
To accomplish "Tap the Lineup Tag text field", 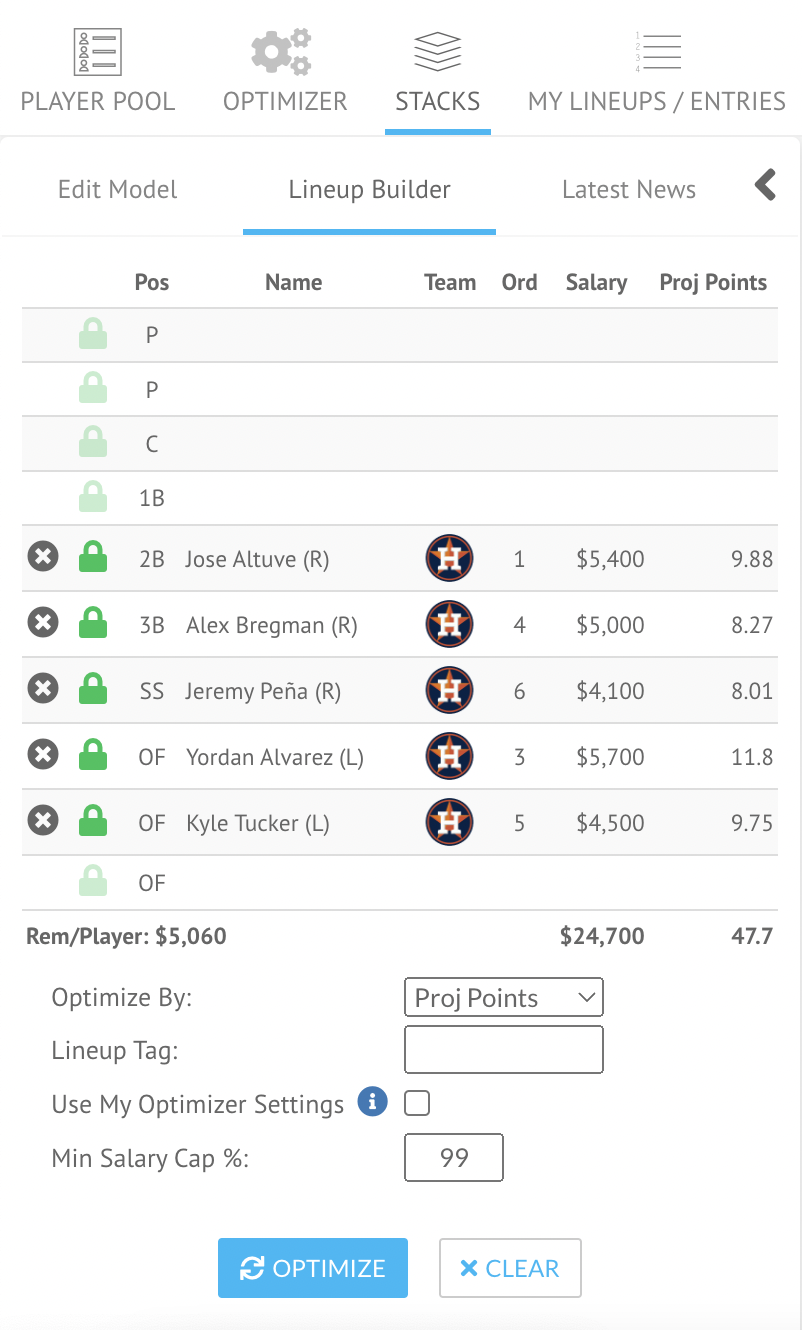I will point(504,1050).
